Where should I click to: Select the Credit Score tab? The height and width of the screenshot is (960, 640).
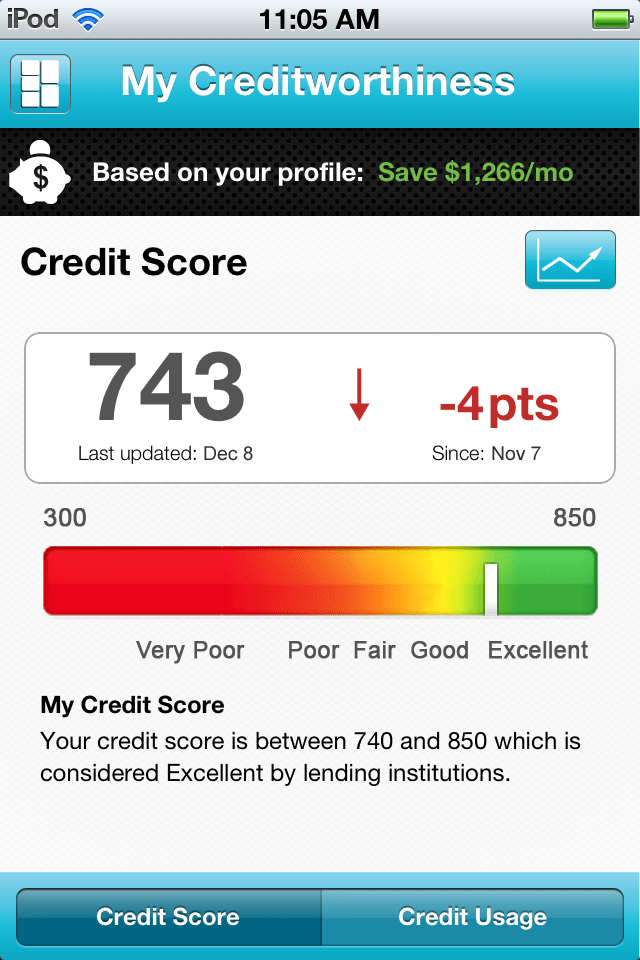168,917
